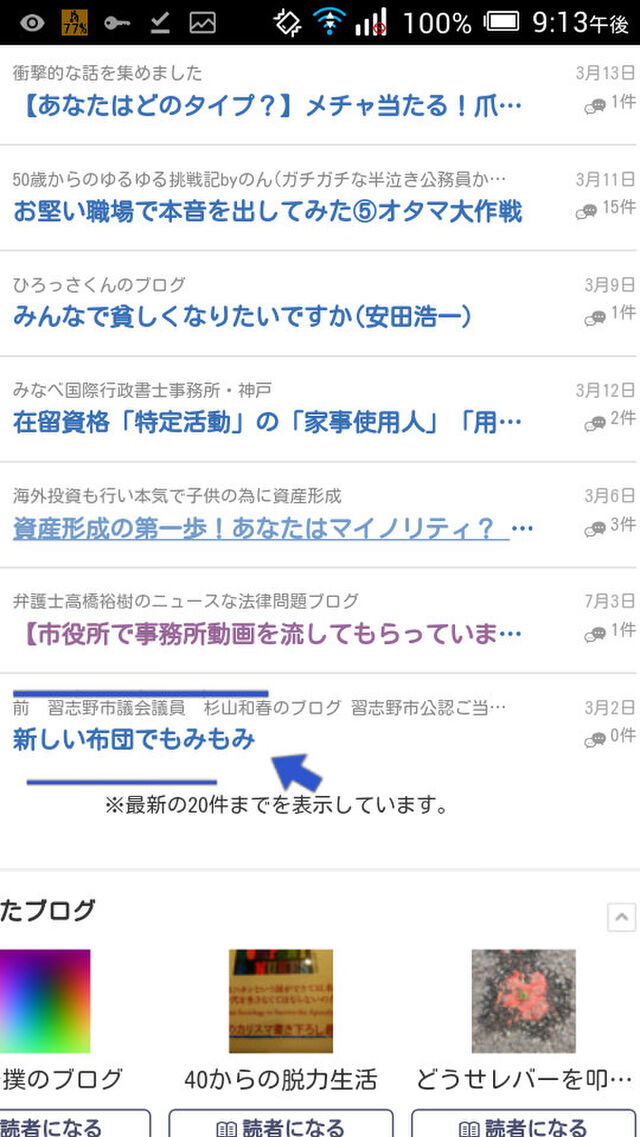
Task: Tap 読者になる under 僕のブログ
Action: coord(60,1126)
